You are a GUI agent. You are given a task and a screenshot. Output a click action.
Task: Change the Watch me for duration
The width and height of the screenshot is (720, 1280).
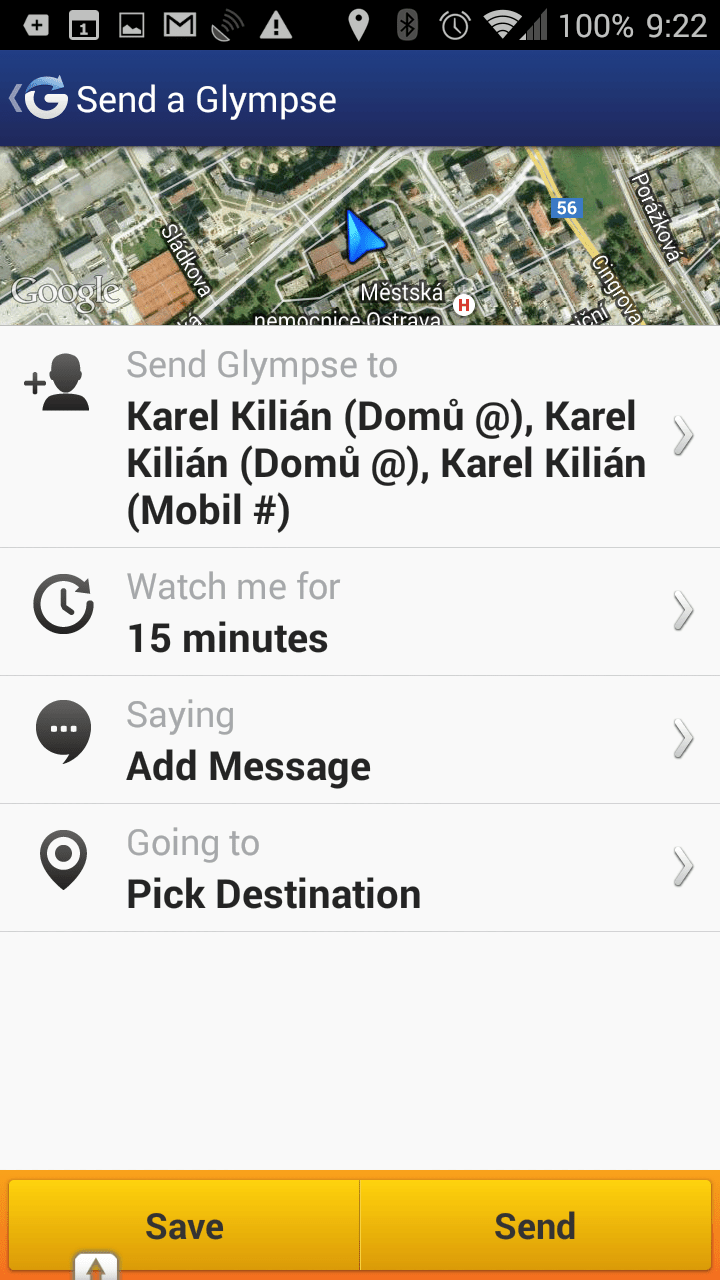pyautogui.click(x=360, y=612)
